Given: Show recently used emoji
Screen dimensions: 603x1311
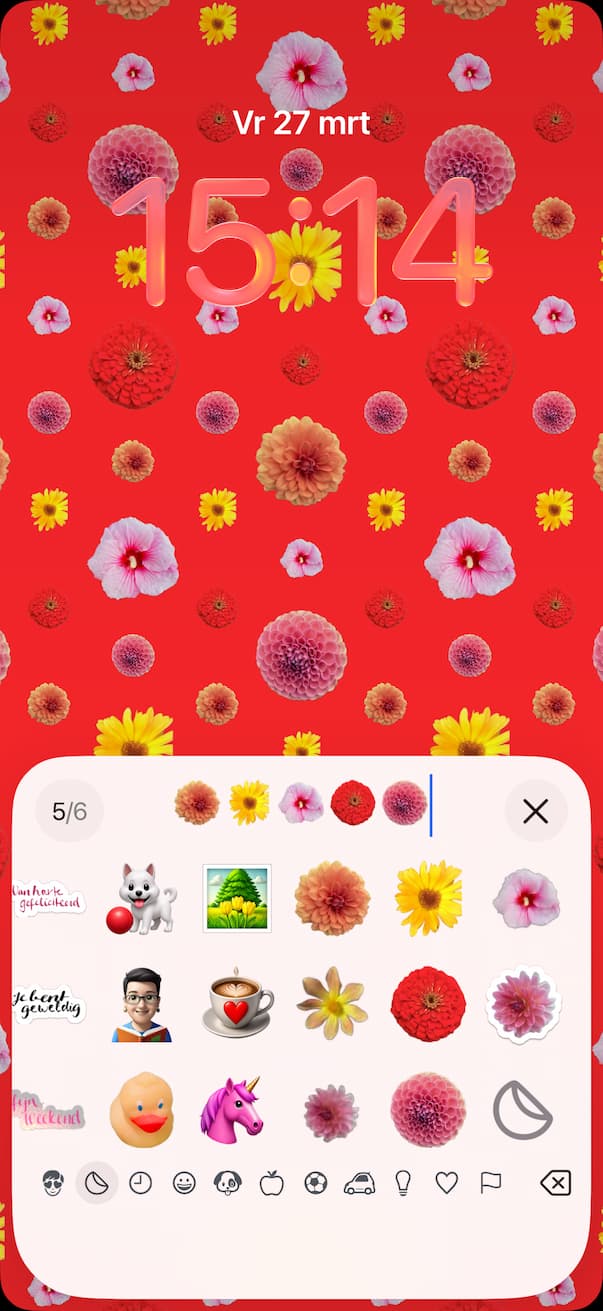Looking at the screenshot, I should pyautogui.click(x=141, y=1184).
